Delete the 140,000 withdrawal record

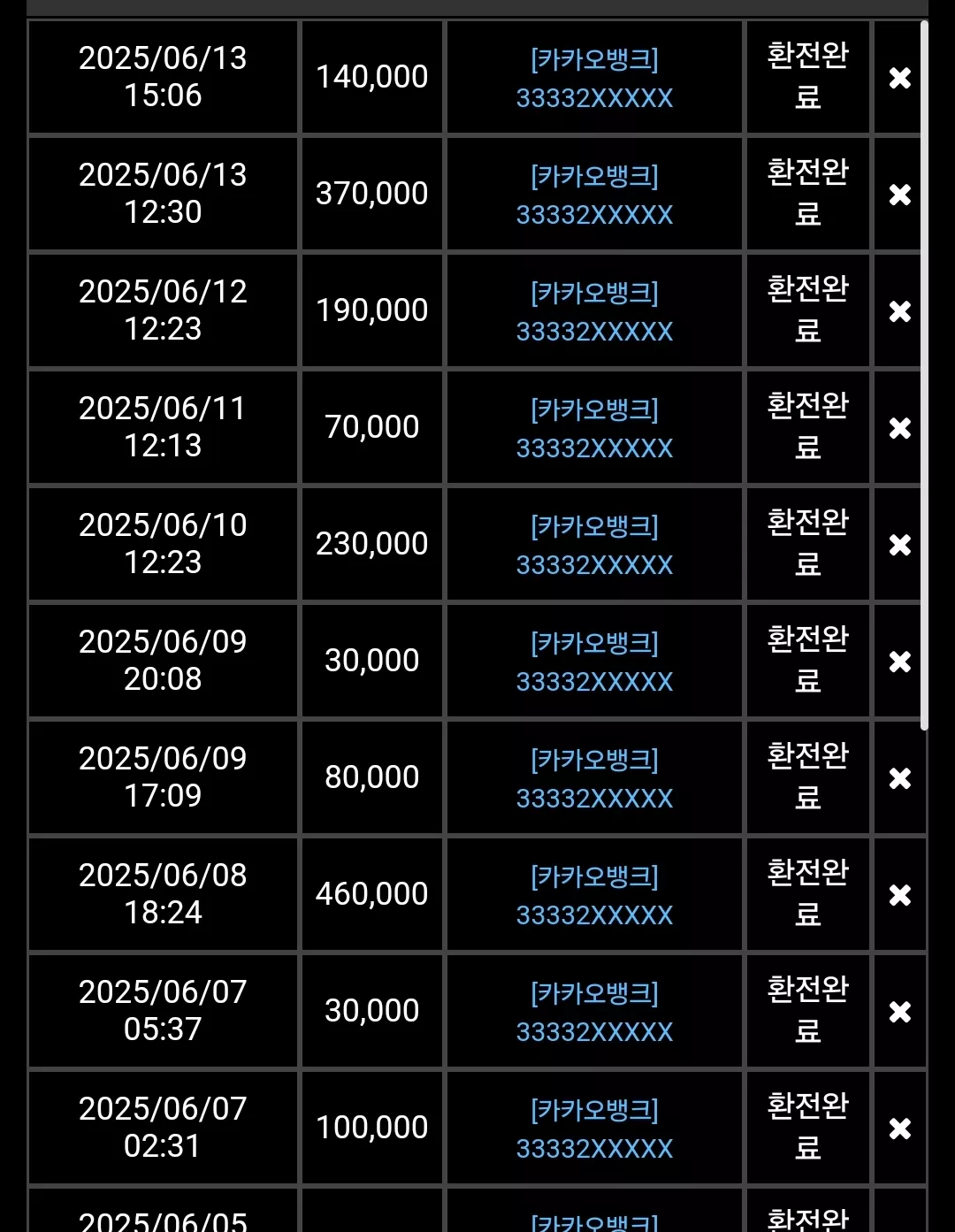[x=899, y=78]
